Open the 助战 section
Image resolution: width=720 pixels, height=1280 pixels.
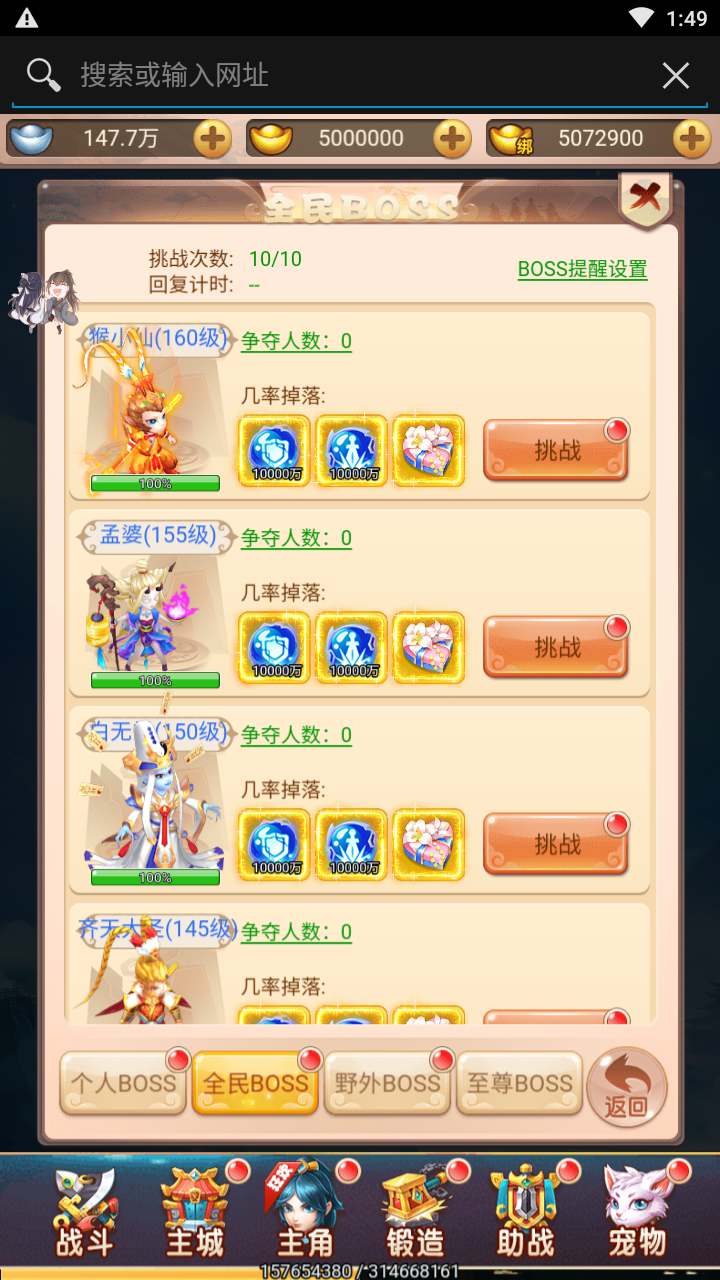[x=525, y=1213]
